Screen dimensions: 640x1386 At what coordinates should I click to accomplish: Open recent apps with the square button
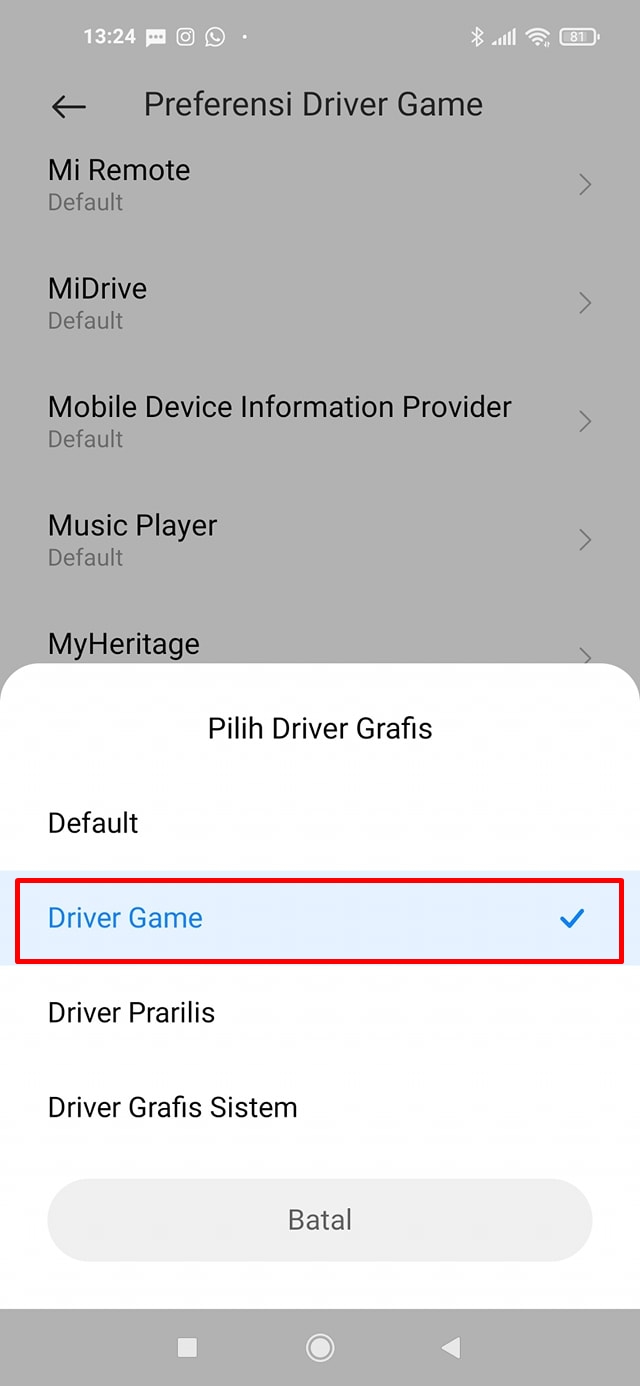point(187,1348)
